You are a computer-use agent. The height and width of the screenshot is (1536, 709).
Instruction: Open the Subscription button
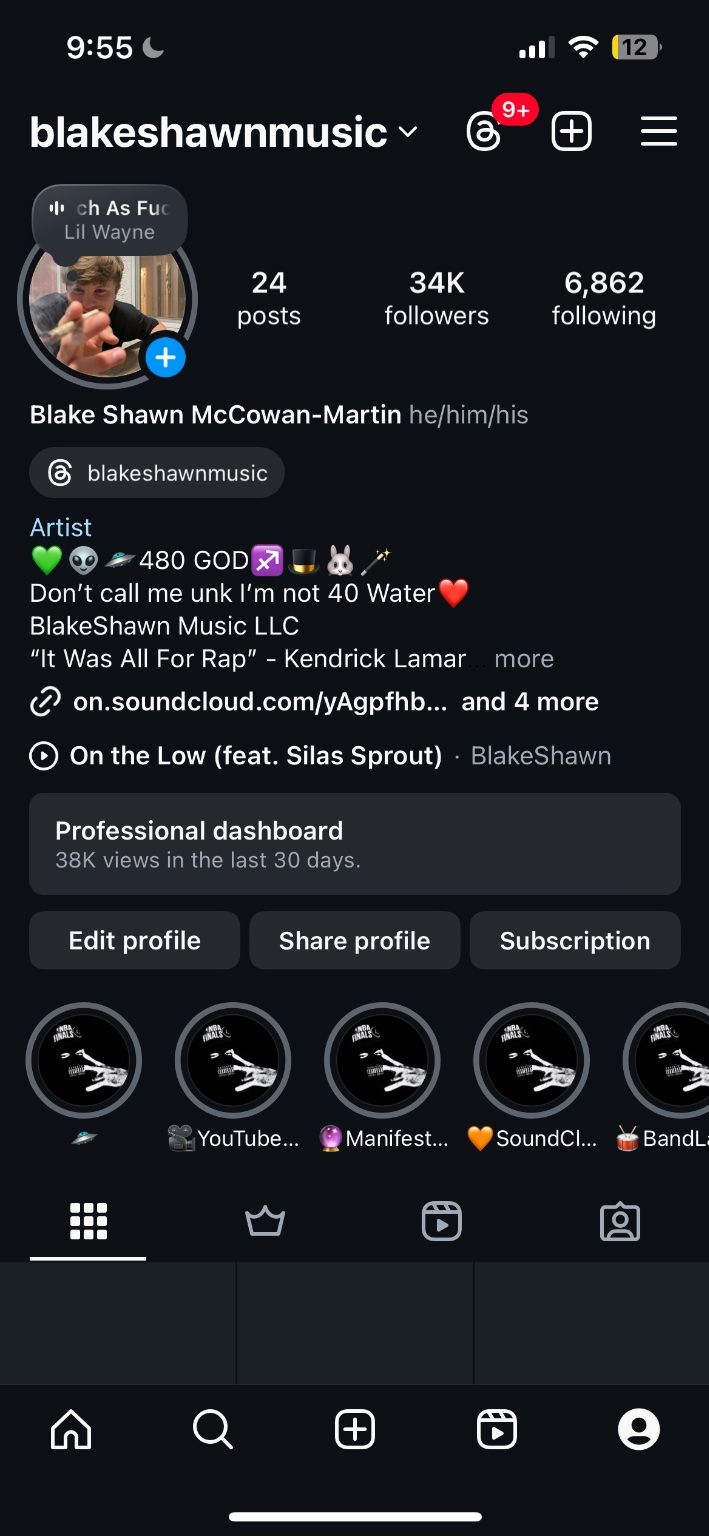click(574, 940)
